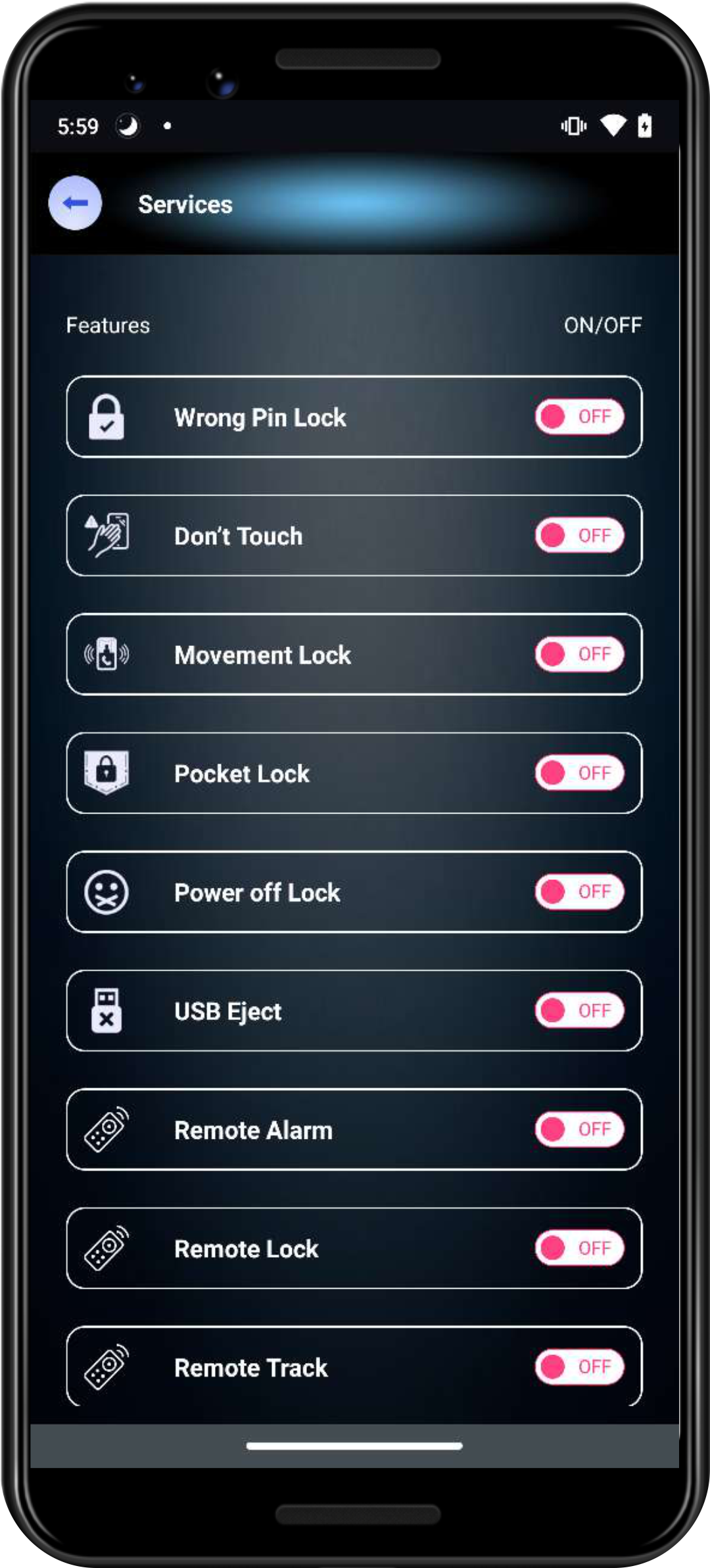Activate the Remote Alarm toggle
The image size is (710, 1568).
coord(579,1130)
